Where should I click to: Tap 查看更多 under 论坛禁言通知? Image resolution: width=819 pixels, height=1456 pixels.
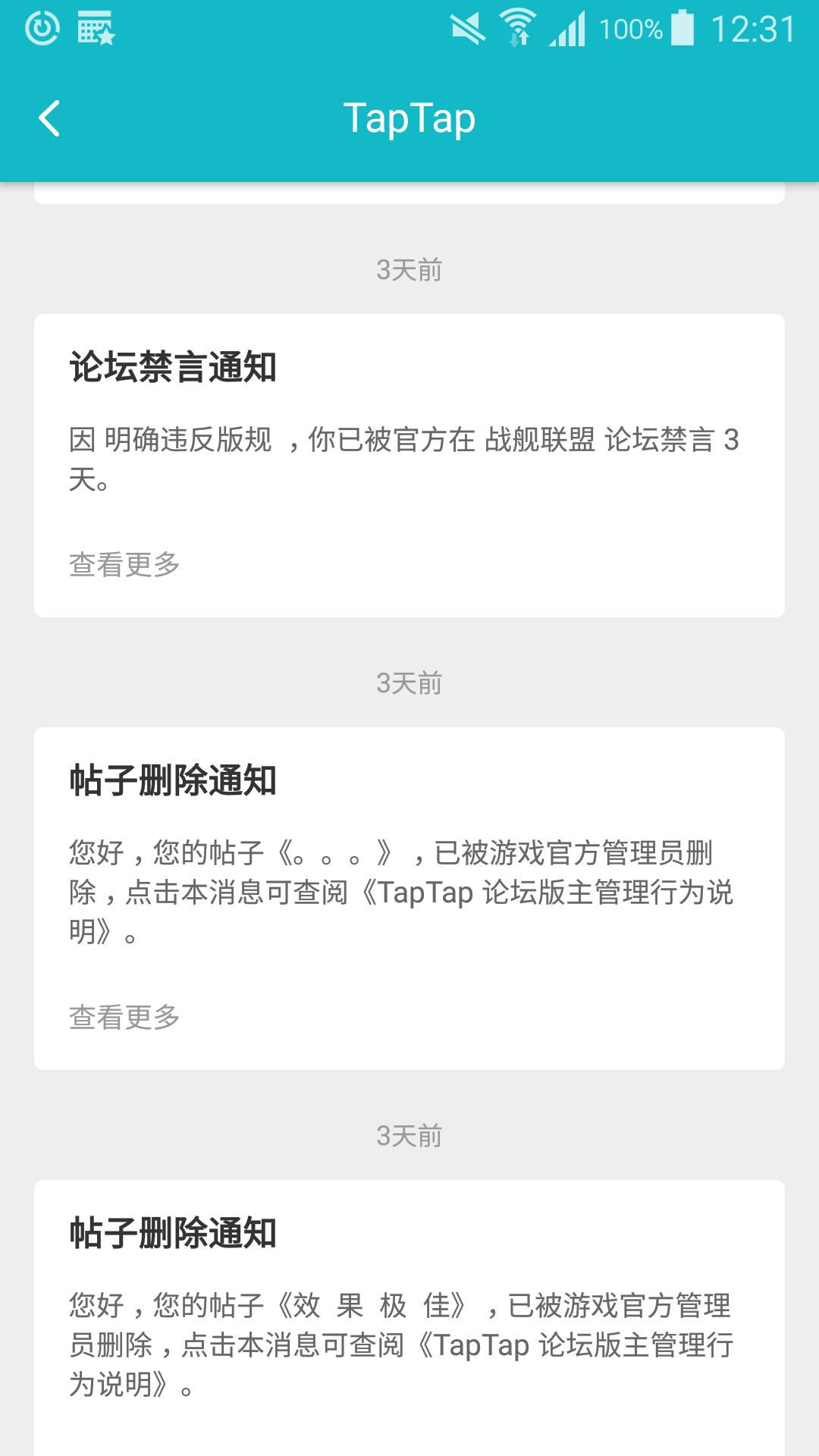point(124,564)
